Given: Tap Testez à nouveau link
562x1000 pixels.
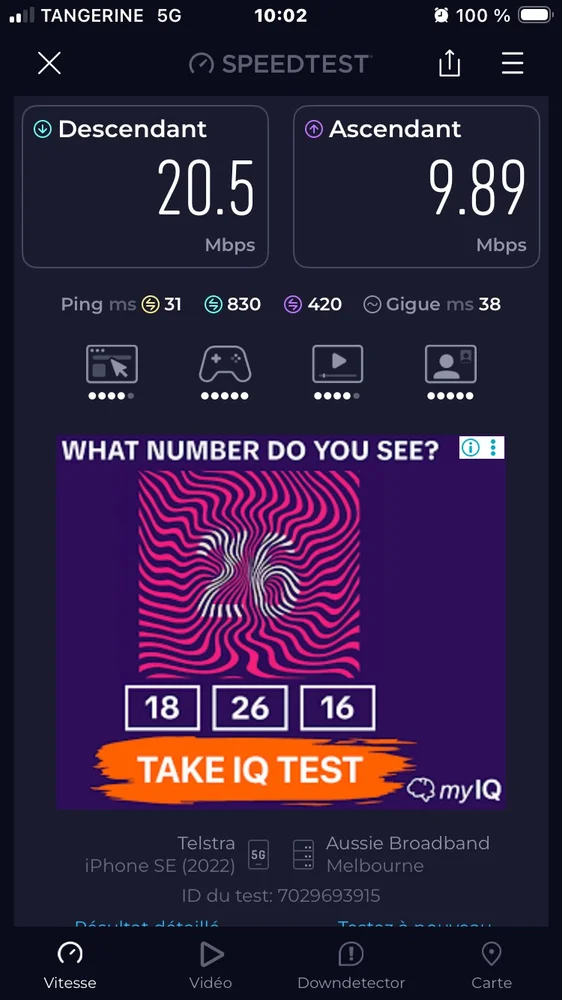Looking at the screenshot, I should 415,923.
